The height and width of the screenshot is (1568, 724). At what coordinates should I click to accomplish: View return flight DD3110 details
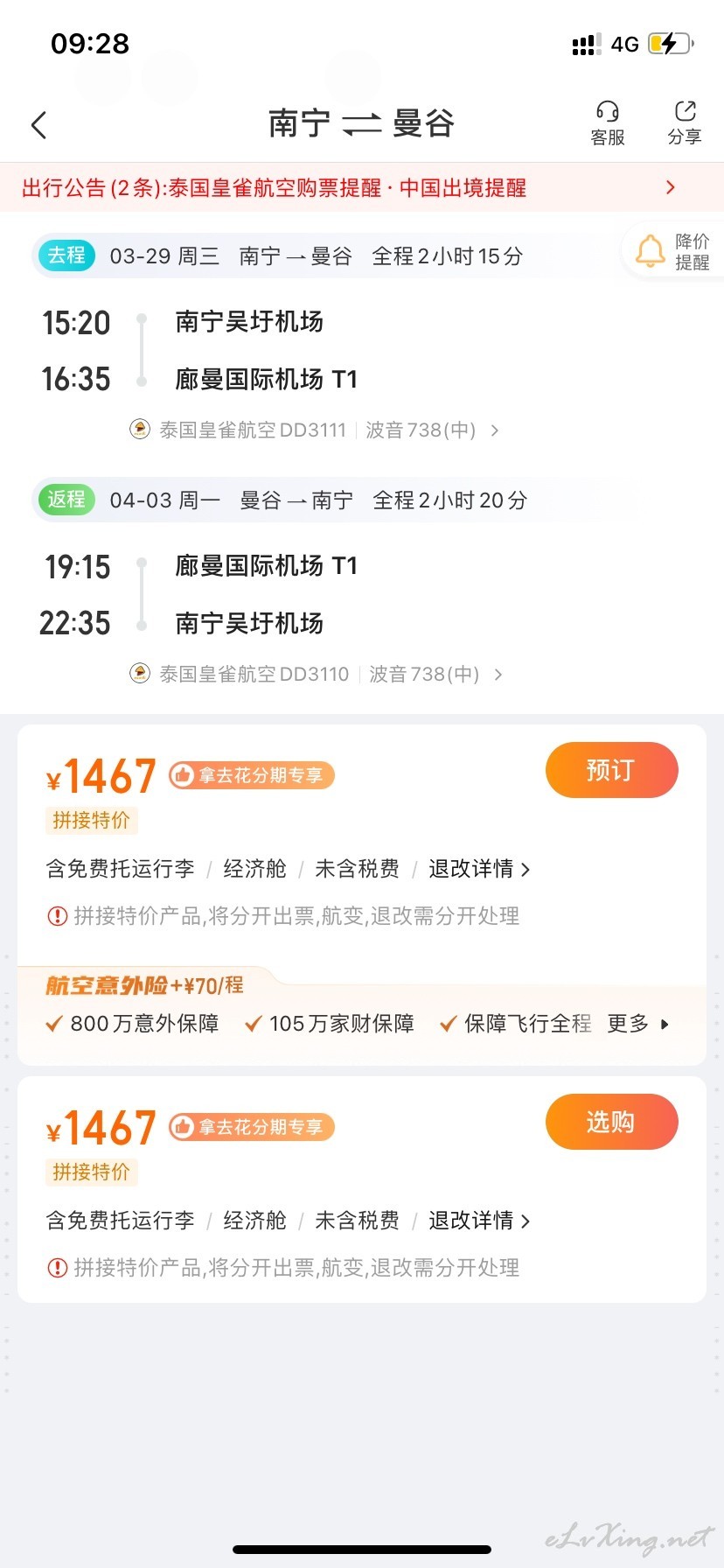317,674
